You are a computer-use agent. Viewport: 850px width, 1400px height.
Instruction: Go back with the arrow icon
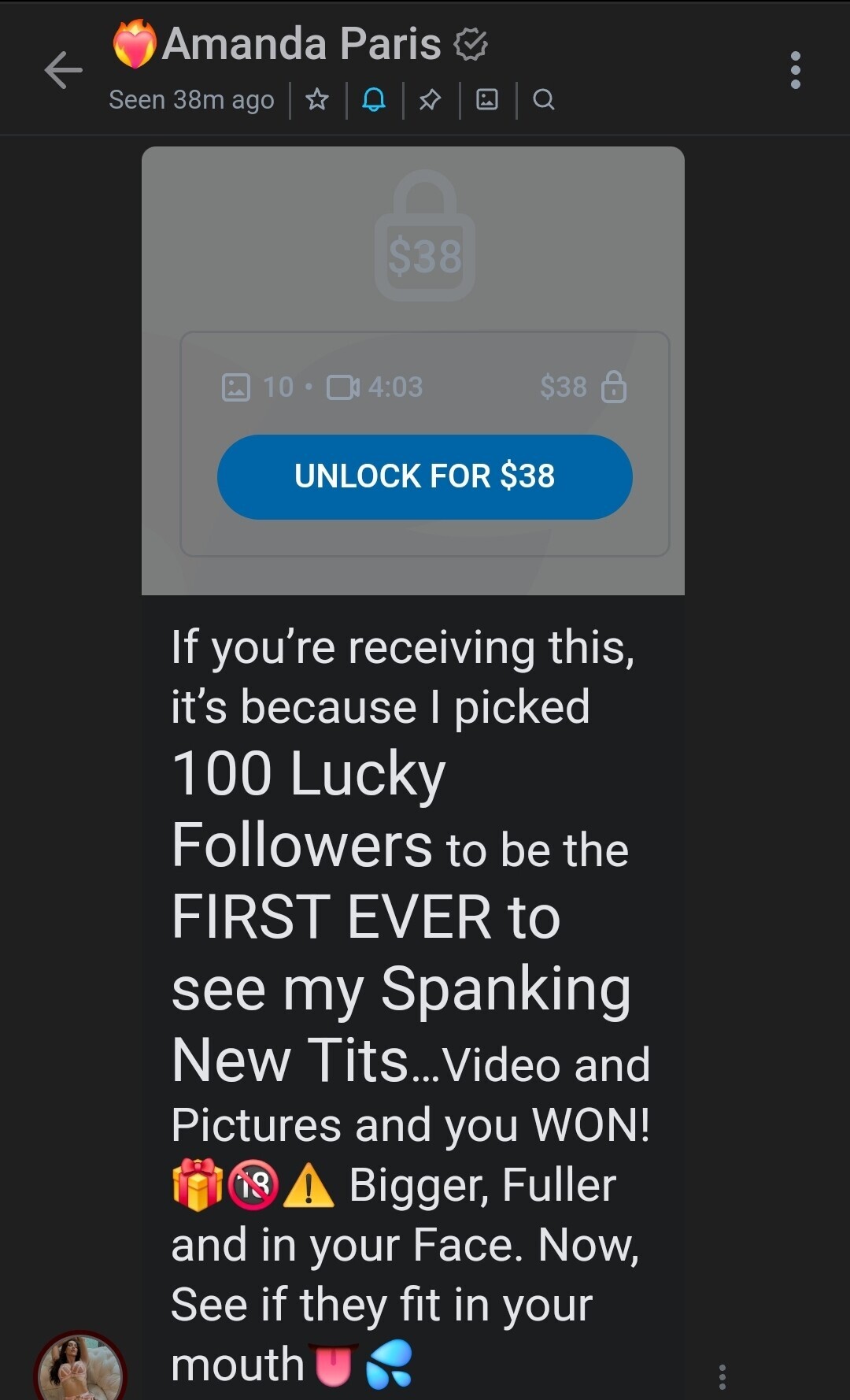63,70
